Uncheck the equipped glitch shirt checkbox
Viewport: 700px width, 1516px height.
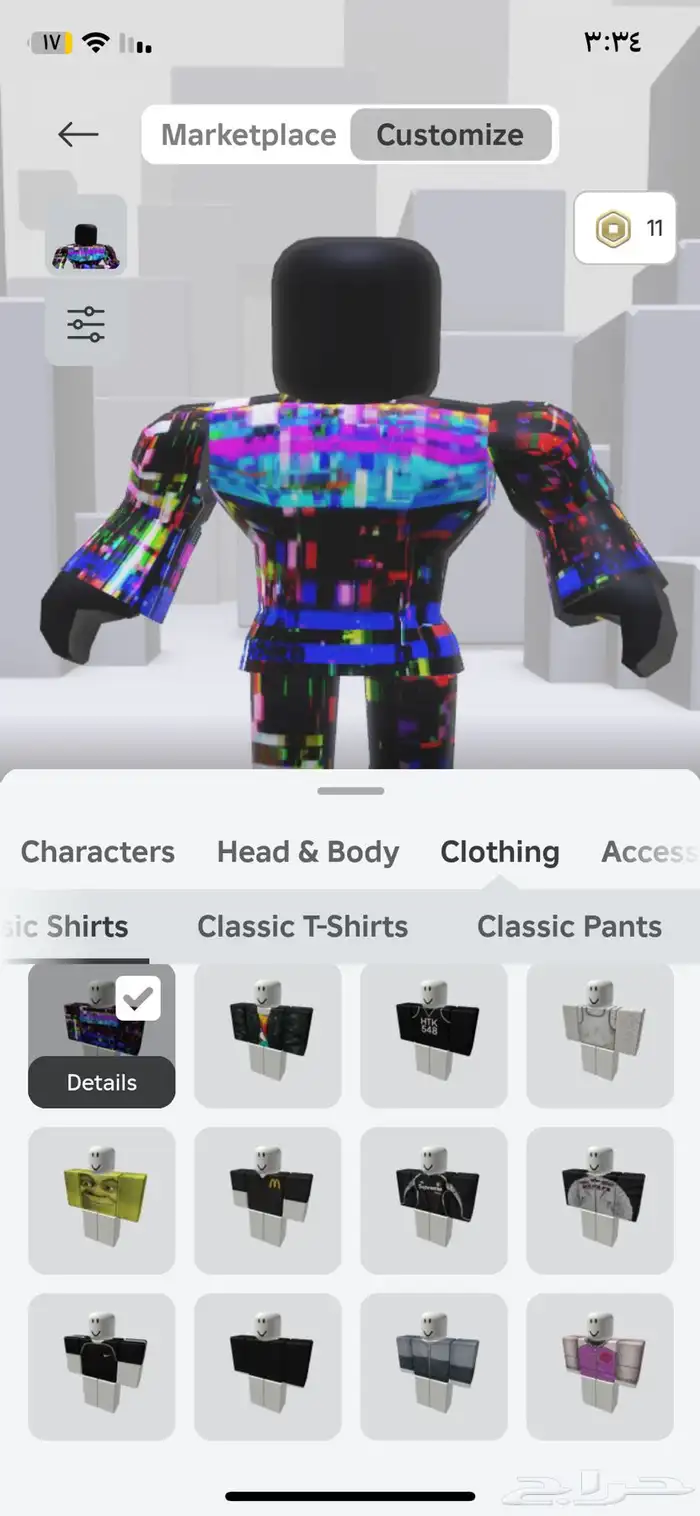138,998
